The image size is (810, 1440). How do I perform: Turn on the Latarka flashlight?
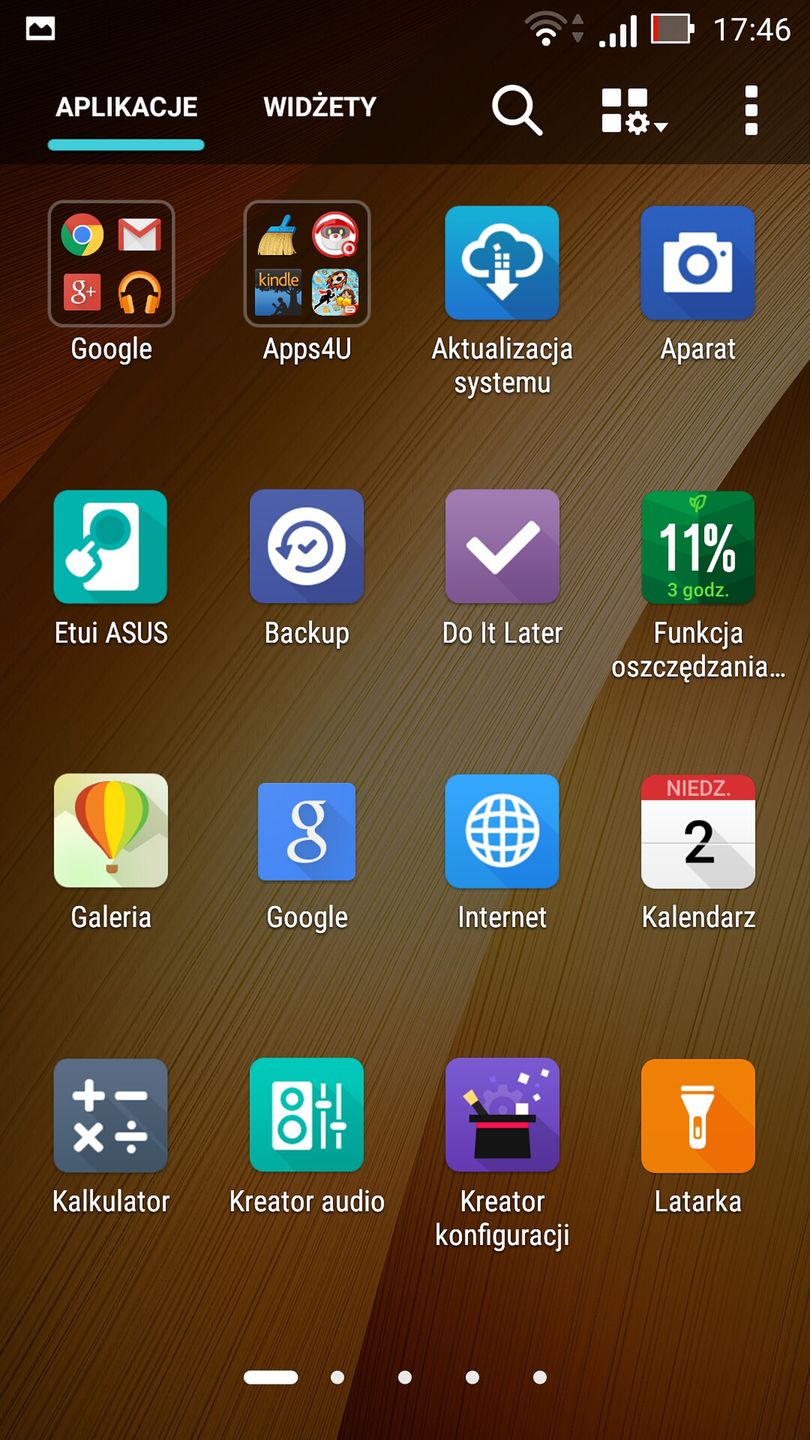coord(697,1116)
